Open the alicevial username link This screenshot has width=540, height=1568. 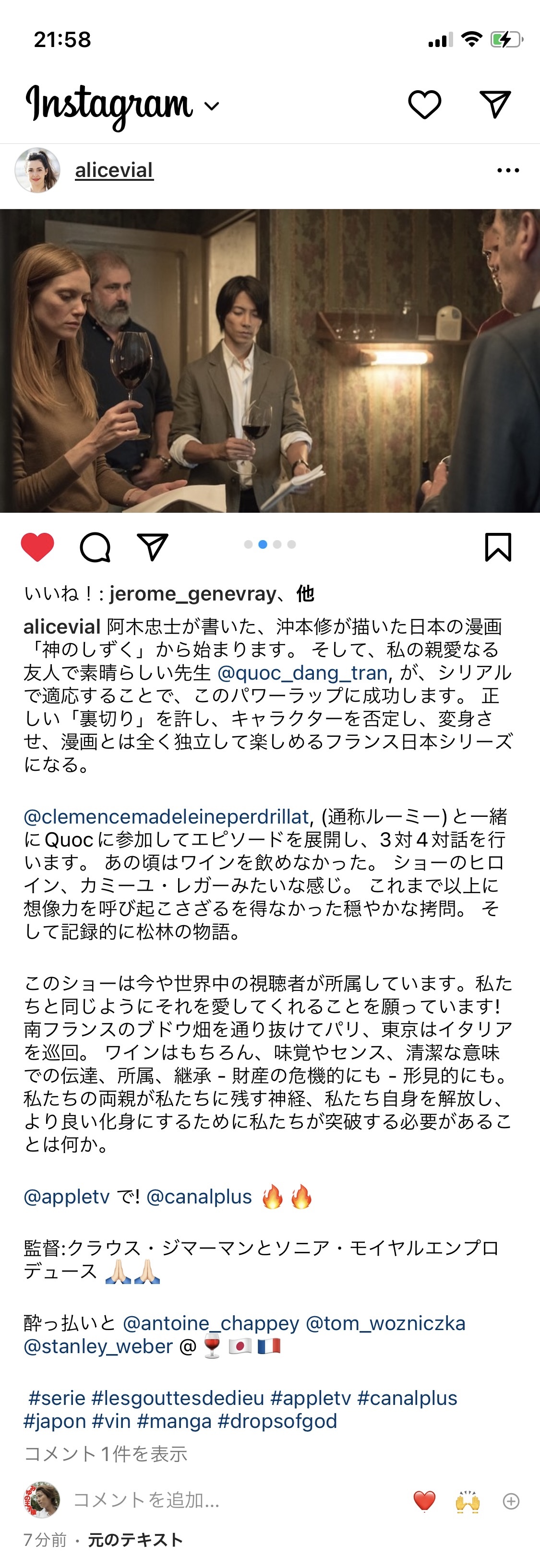point(114,170)
